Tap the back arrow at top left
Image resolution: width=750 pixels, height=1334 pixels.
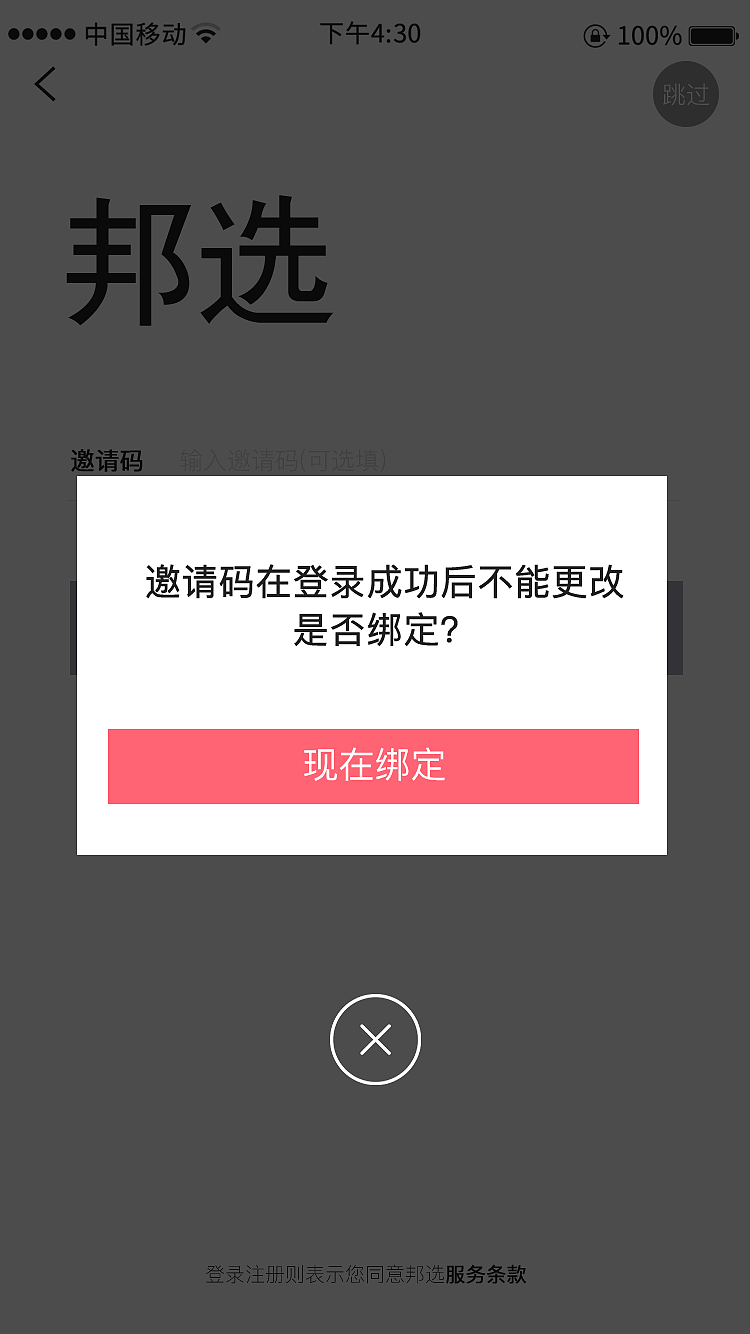[x=44, y=84]
